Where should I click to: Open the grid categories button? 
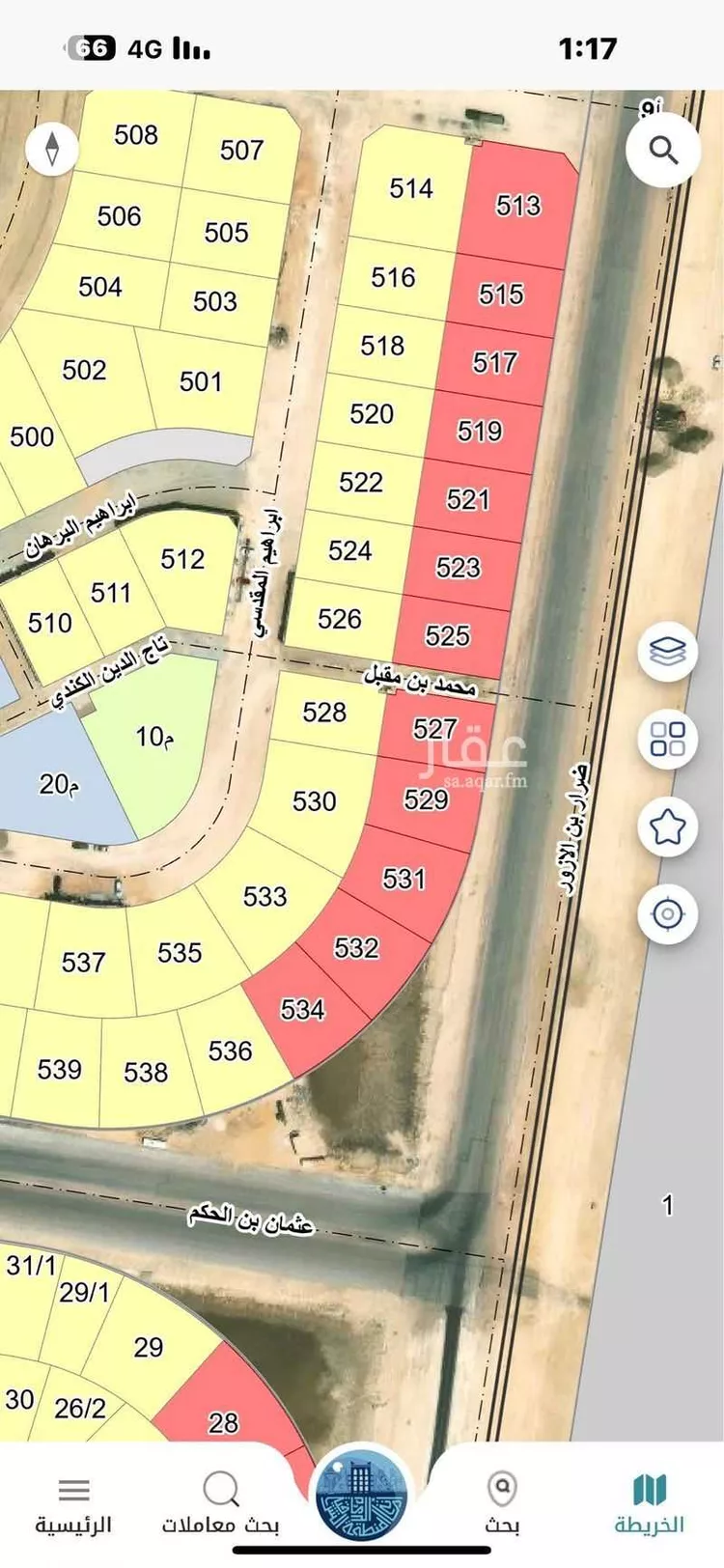[668, 740]
